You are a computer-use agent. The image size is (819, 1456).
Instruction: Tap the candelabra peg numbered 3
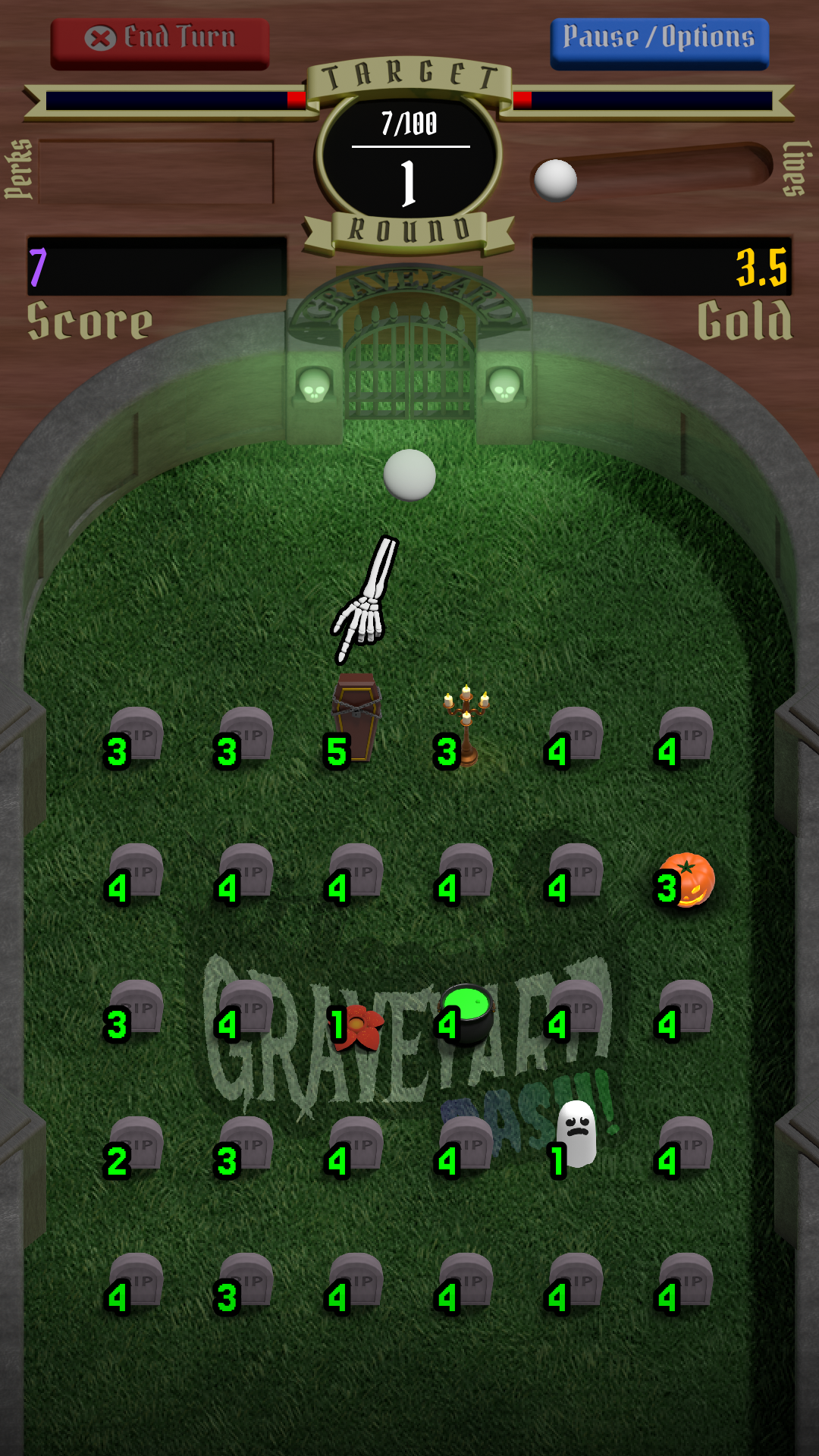click(x=465, y=726)
